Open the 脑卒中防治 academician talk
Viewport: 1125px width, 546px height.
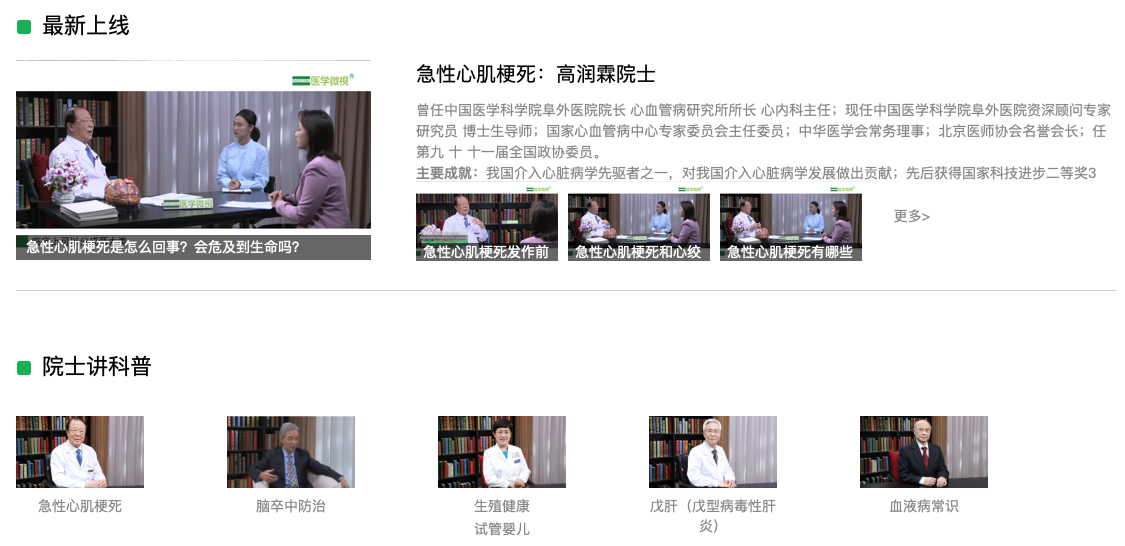coord(291,452)
